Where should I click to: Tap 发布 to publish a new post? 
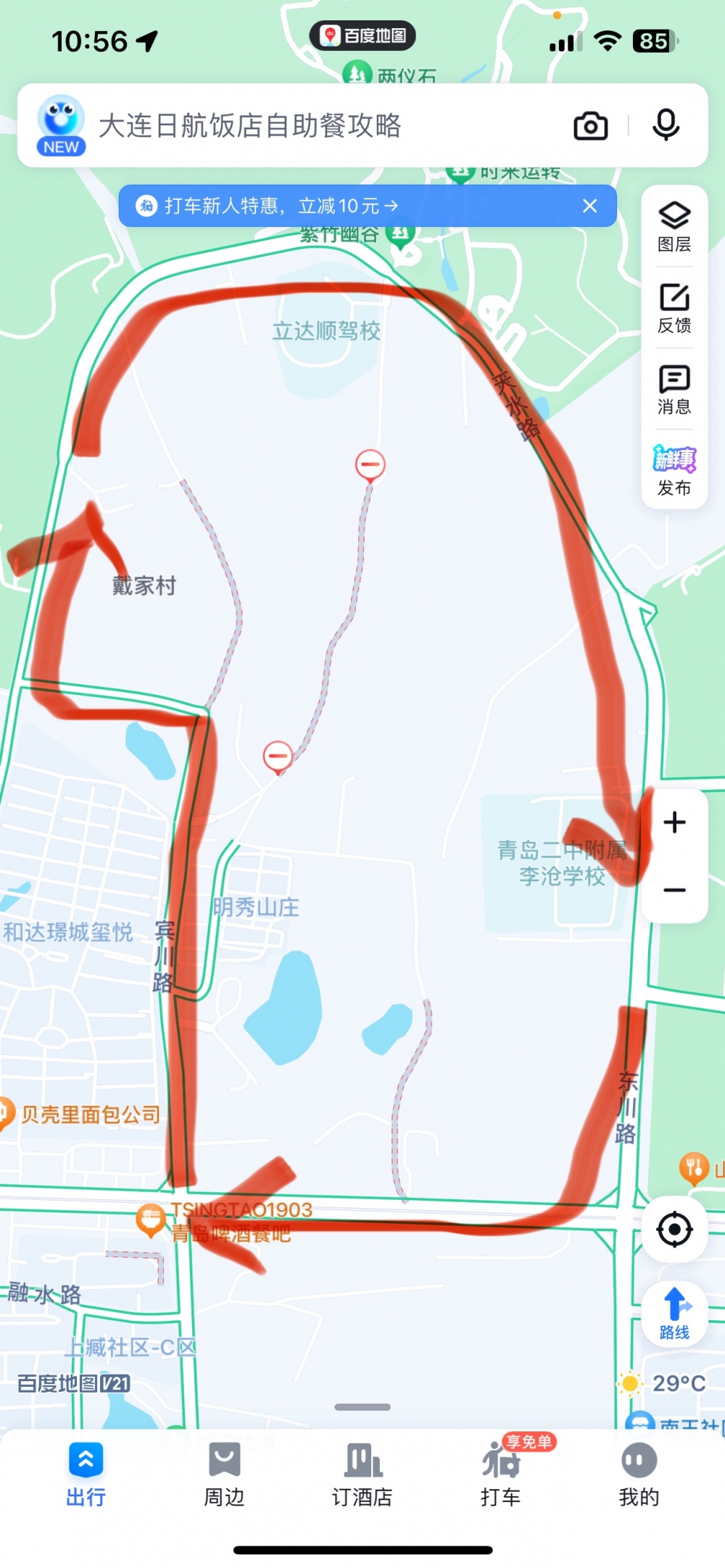pos(674,471)
